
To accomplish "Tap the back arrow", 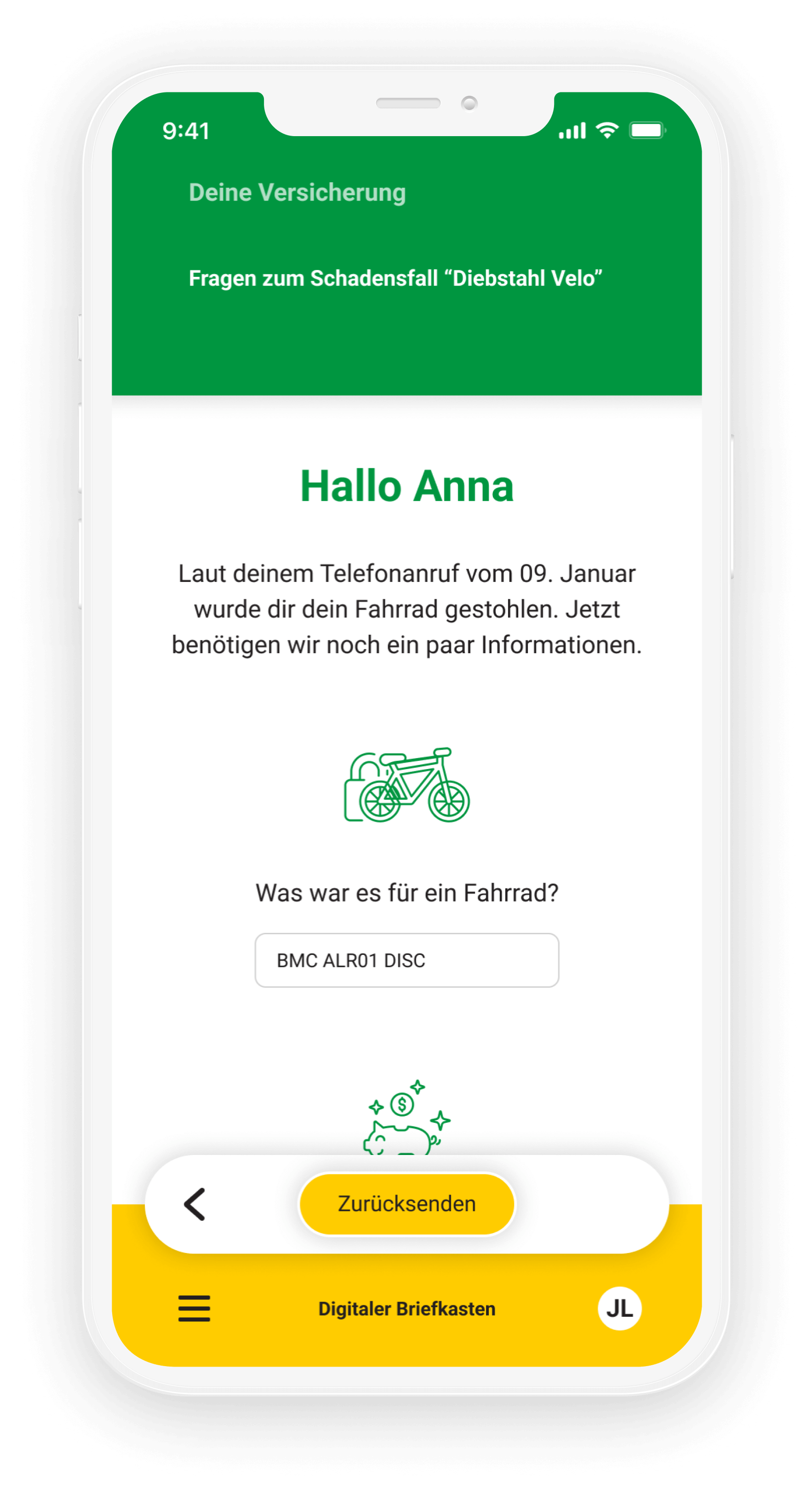I will pyautogui.click(x=194, y=1204).
